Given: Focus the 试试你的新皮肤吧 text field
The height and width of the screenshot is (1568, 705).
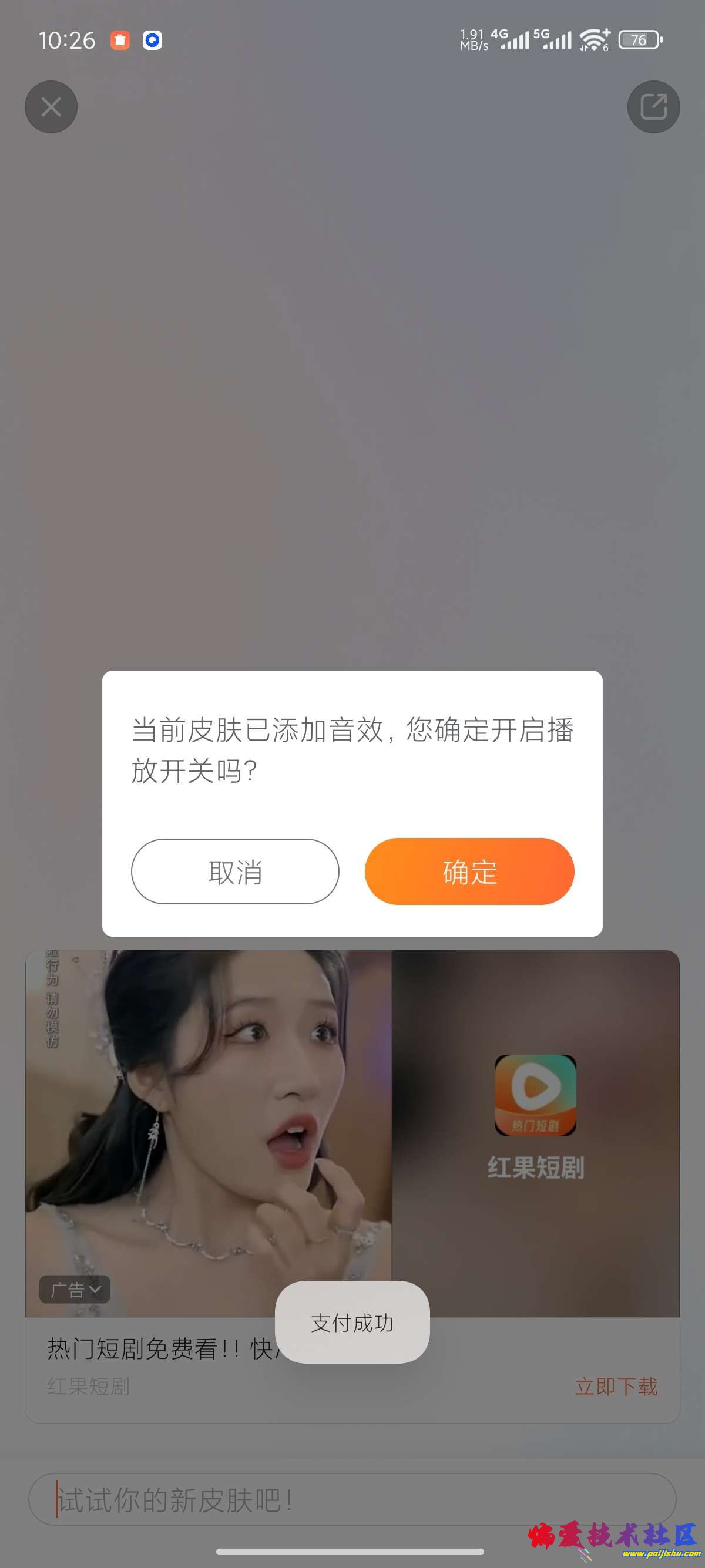Looking at the screenshot, I should pos(352,1499).
